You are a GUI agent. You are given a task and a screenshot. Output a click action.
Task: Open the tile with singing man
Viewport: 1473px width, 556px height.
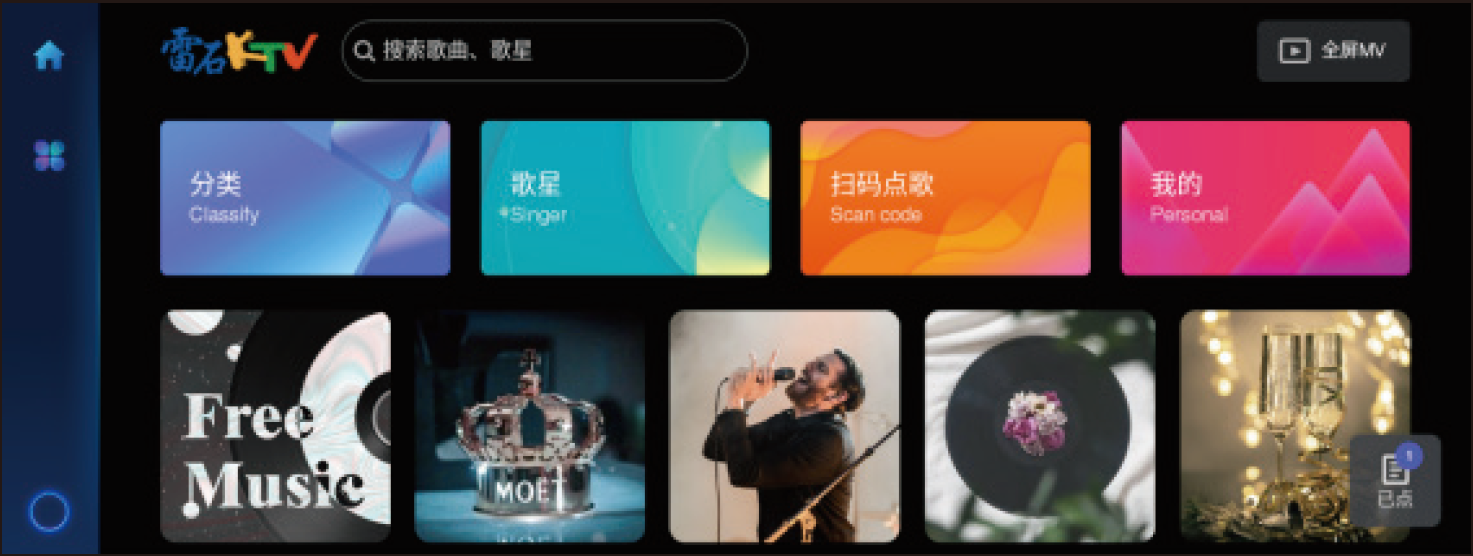(x=785, y=426)
